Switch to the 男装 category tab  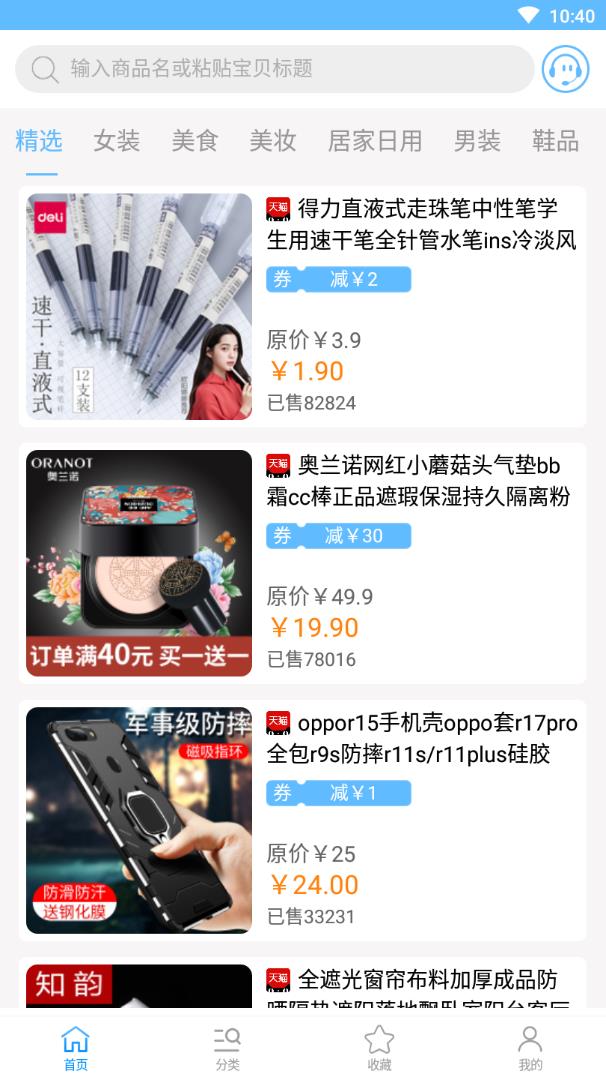pyautogui.click(x=477, y=141)
